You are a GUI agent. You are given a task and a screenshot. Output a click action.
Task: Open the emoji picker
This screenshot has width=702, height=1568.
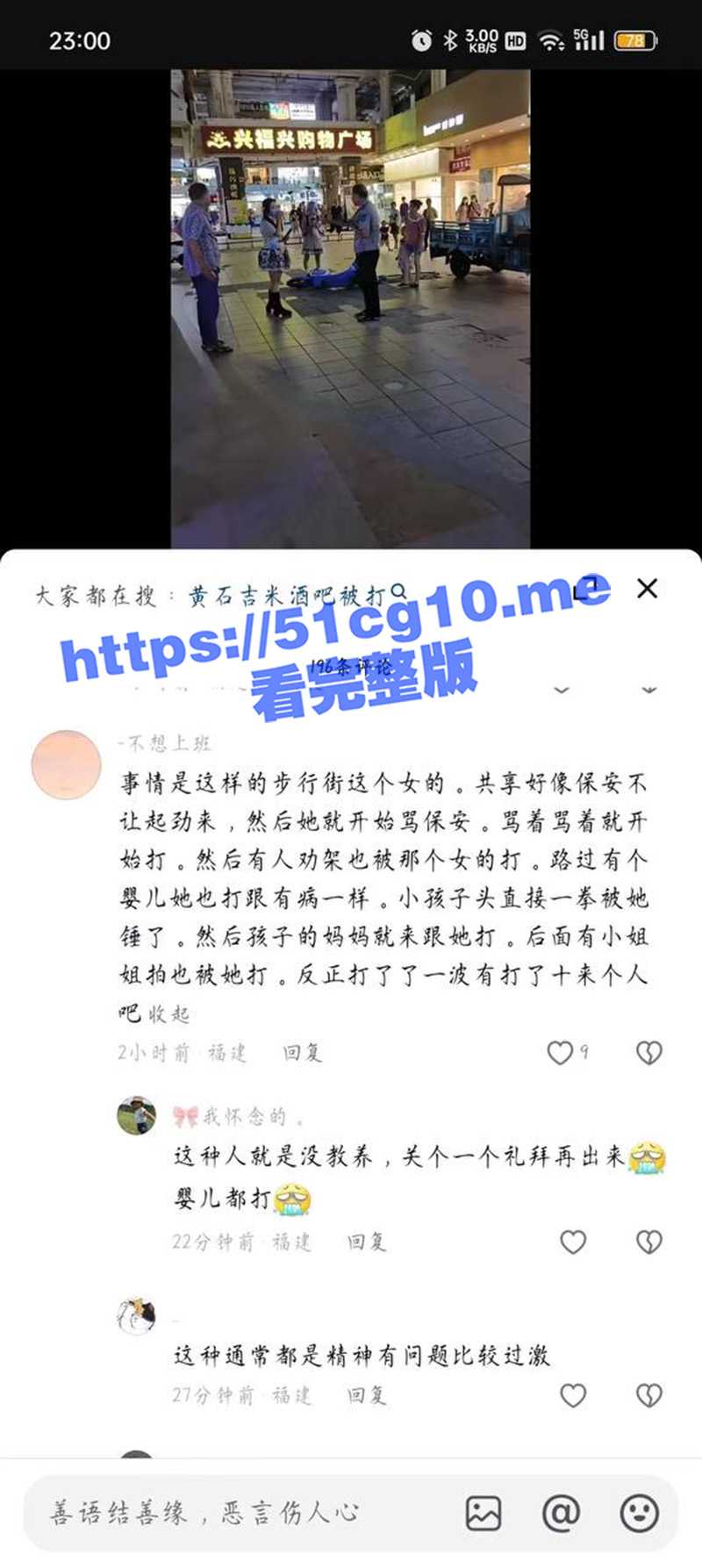639,1513
